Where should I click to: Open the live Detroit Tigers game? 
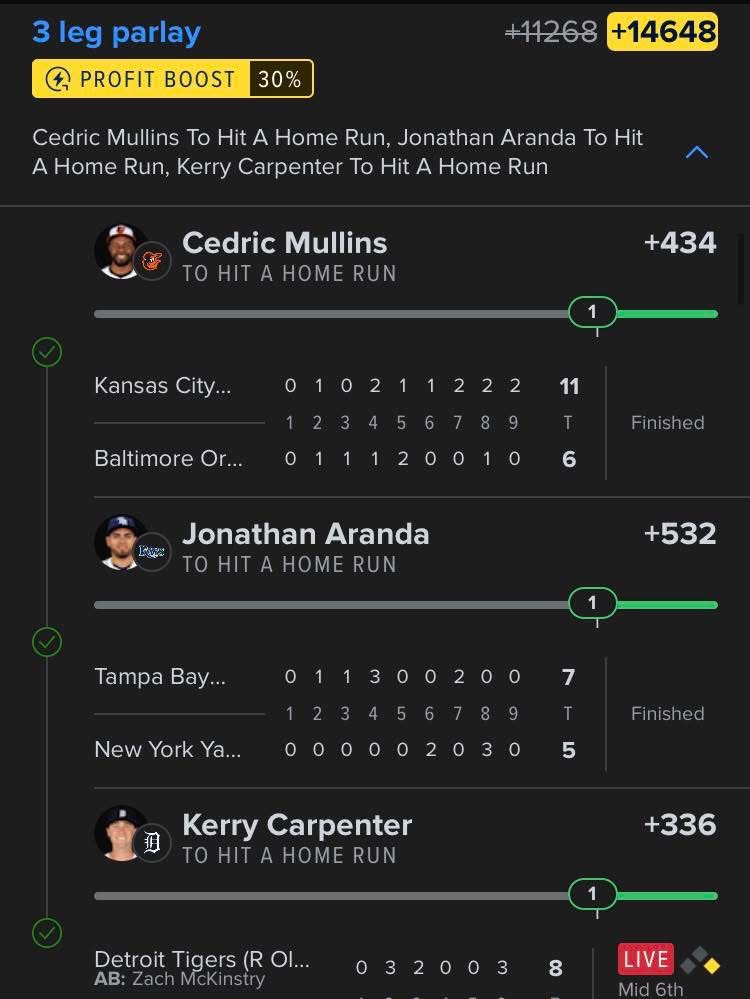[x=400, y=968]
